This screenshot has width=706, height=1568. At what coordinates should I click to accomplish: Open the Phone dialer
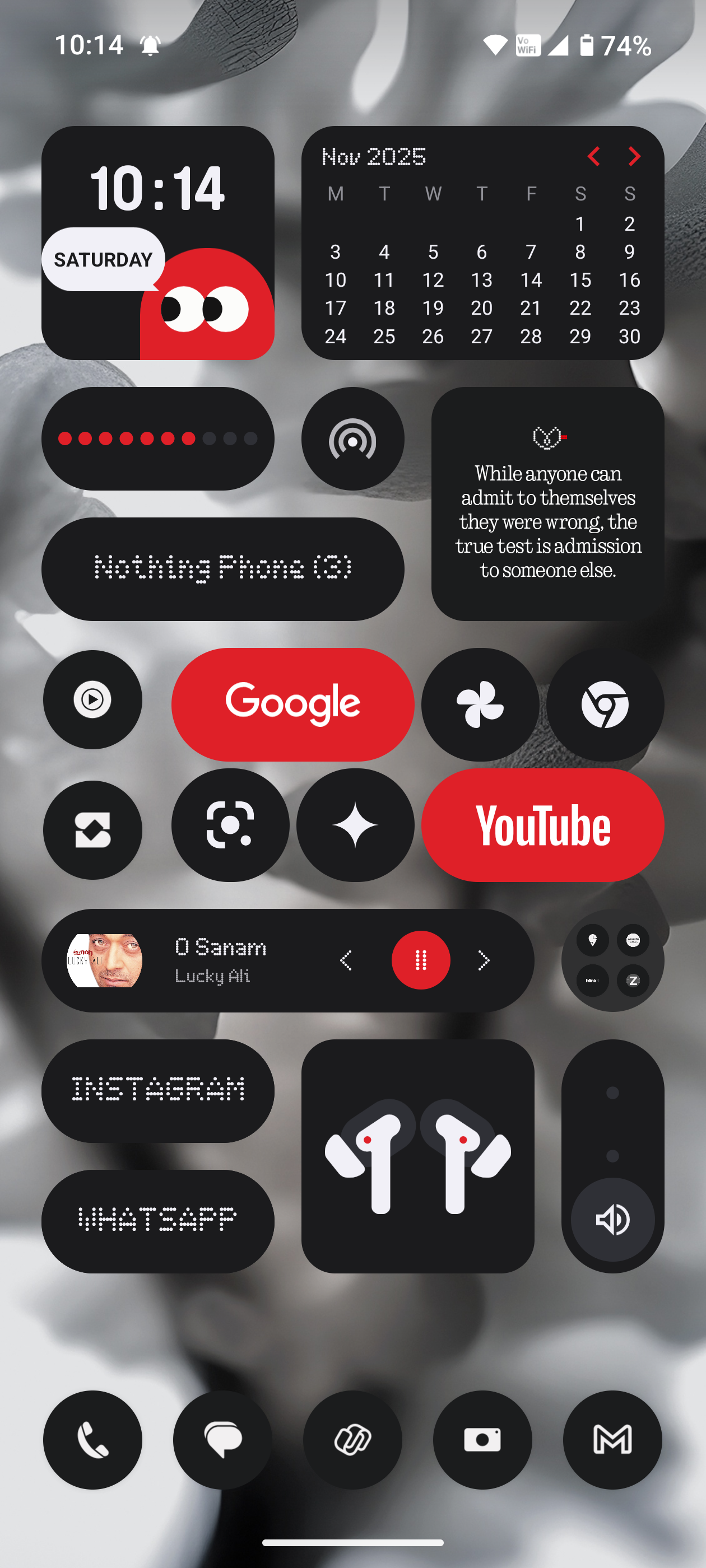pos(92,1440)
